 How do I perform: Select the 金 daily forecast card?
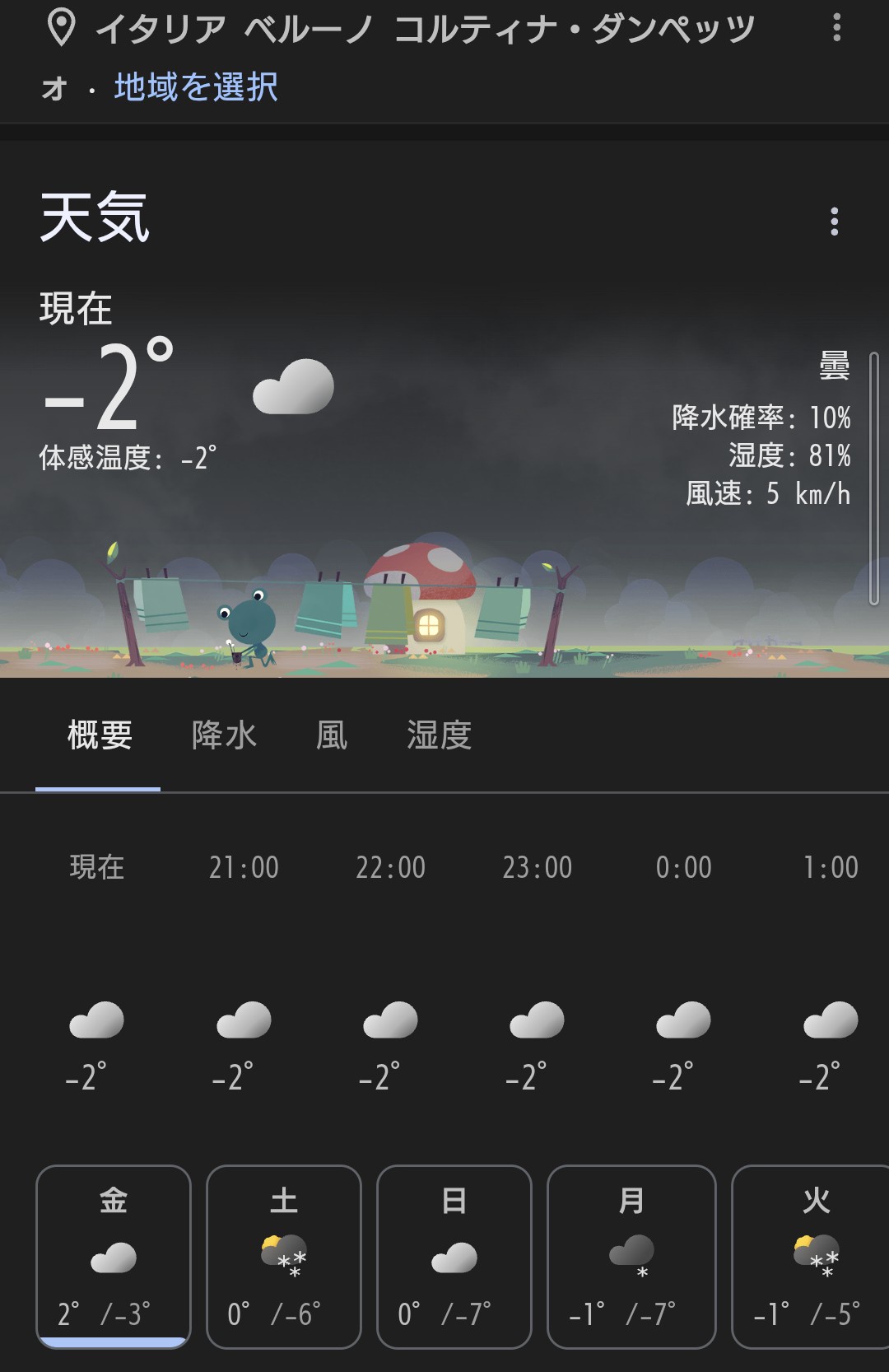pos(114,1256)
